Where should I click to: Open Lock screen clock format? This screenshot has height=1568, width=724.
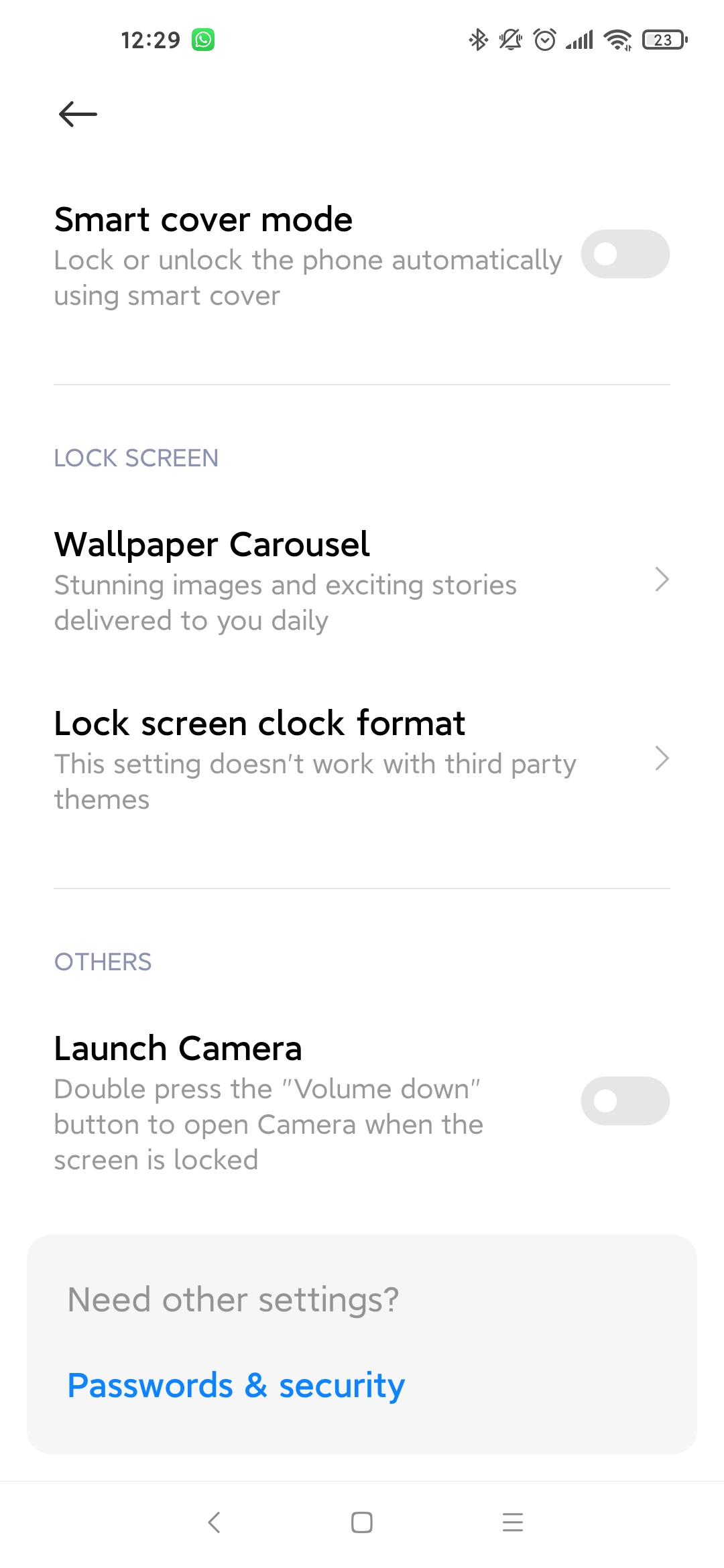tap(362, 759)
